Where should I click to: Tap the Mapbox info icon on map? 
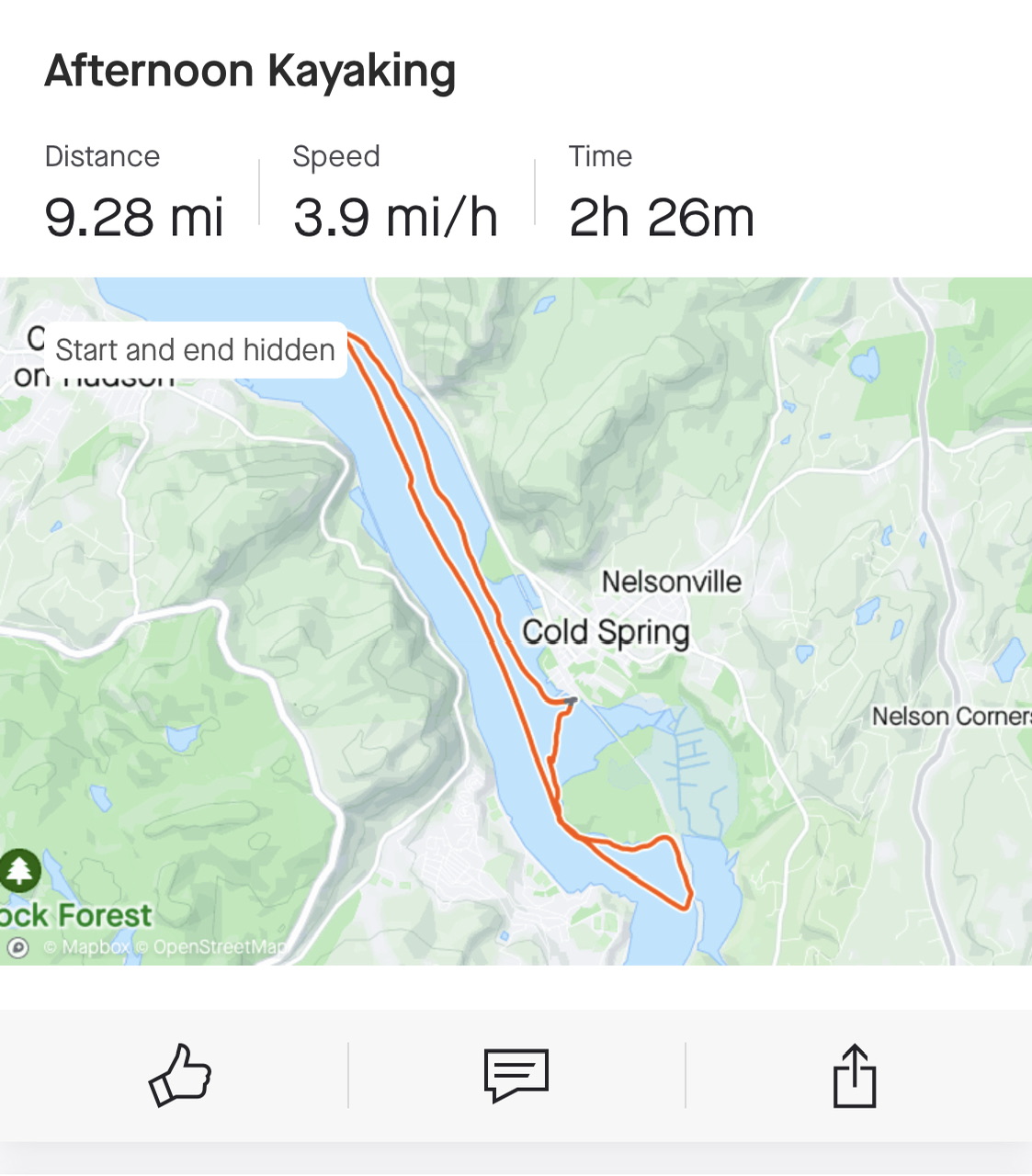pyautogui.click(x=17, y=947)
